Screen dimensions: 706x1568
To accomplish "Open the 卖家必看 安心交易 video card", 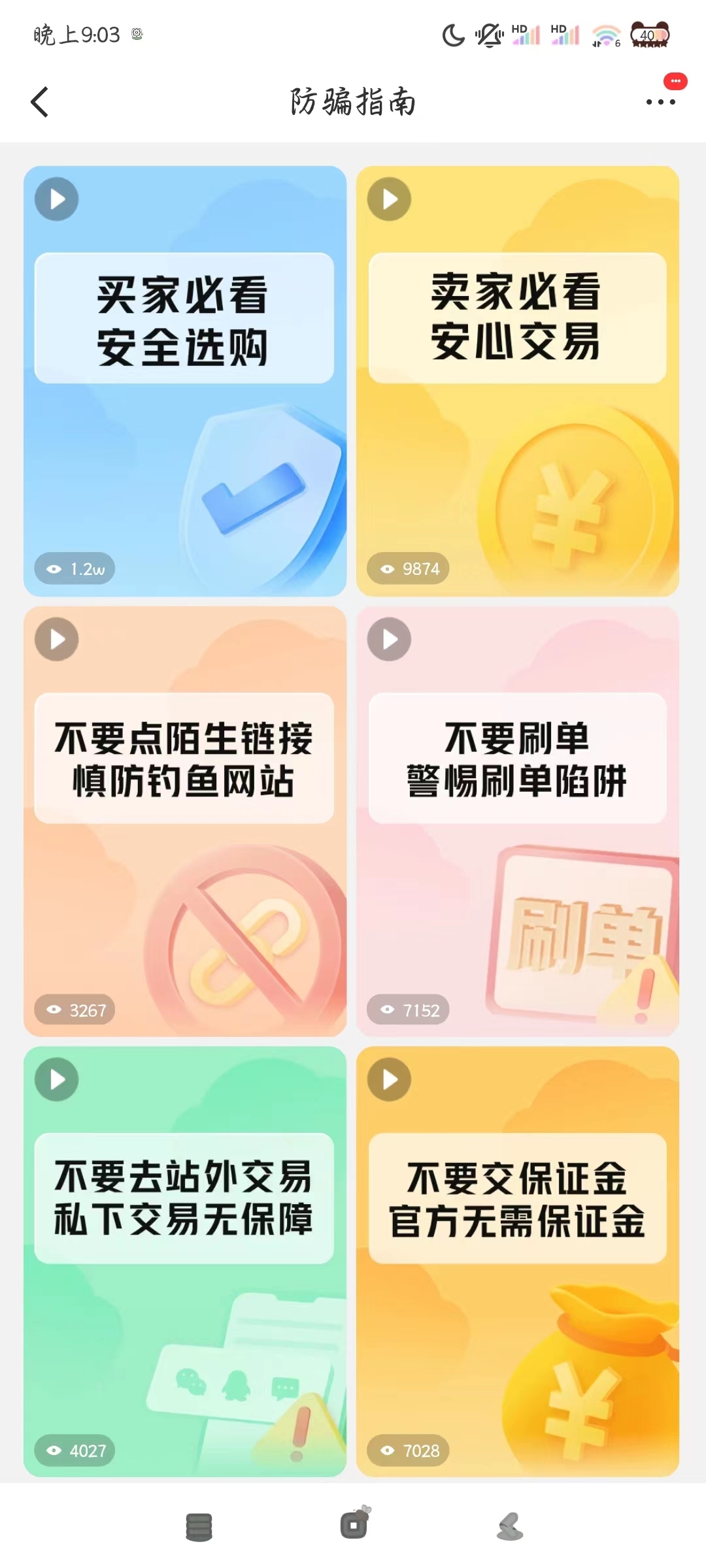I will pyautogui.click(x=517, y=381).
